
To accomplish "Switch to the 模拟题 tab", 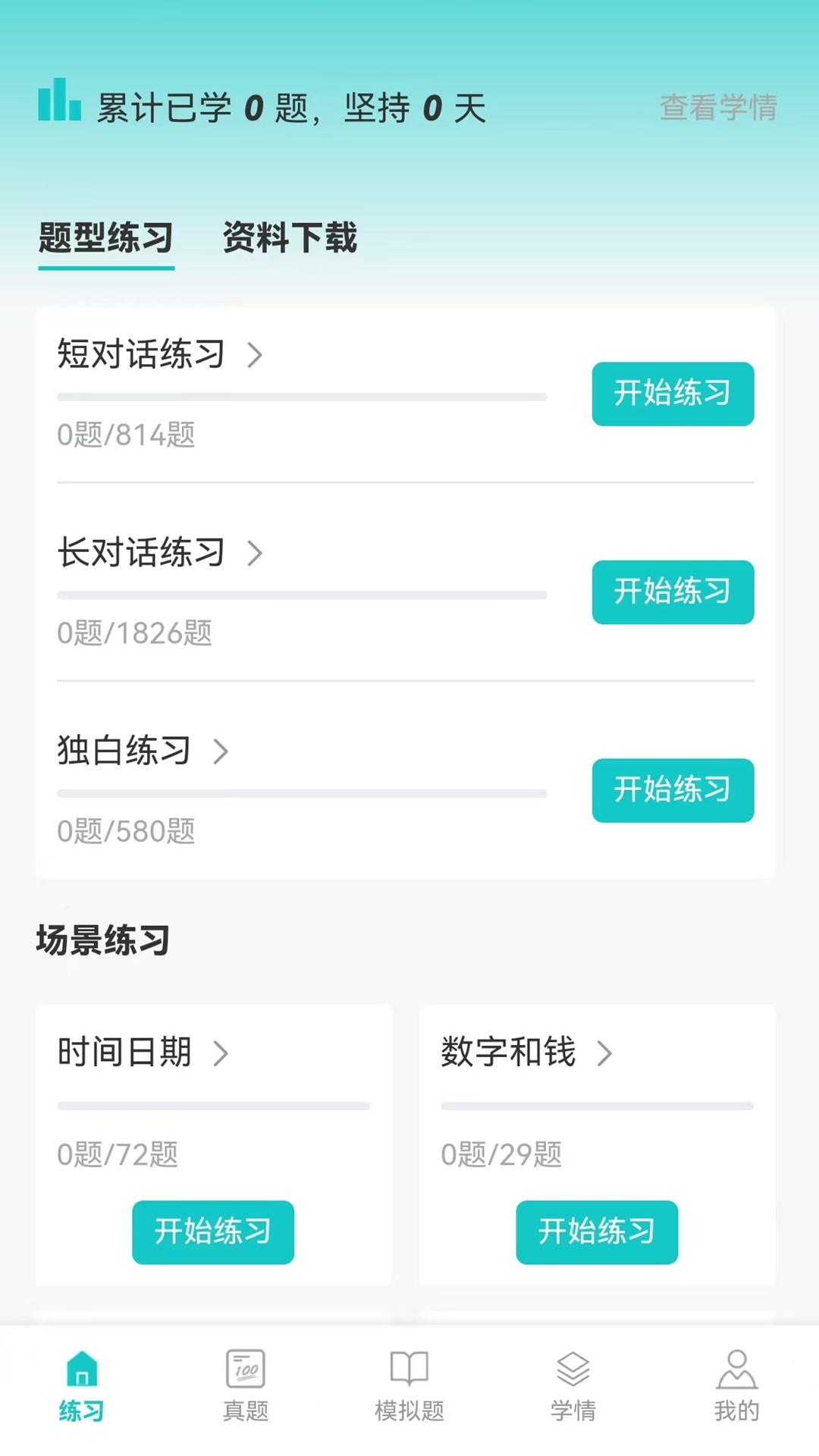I will (409, 1386).
